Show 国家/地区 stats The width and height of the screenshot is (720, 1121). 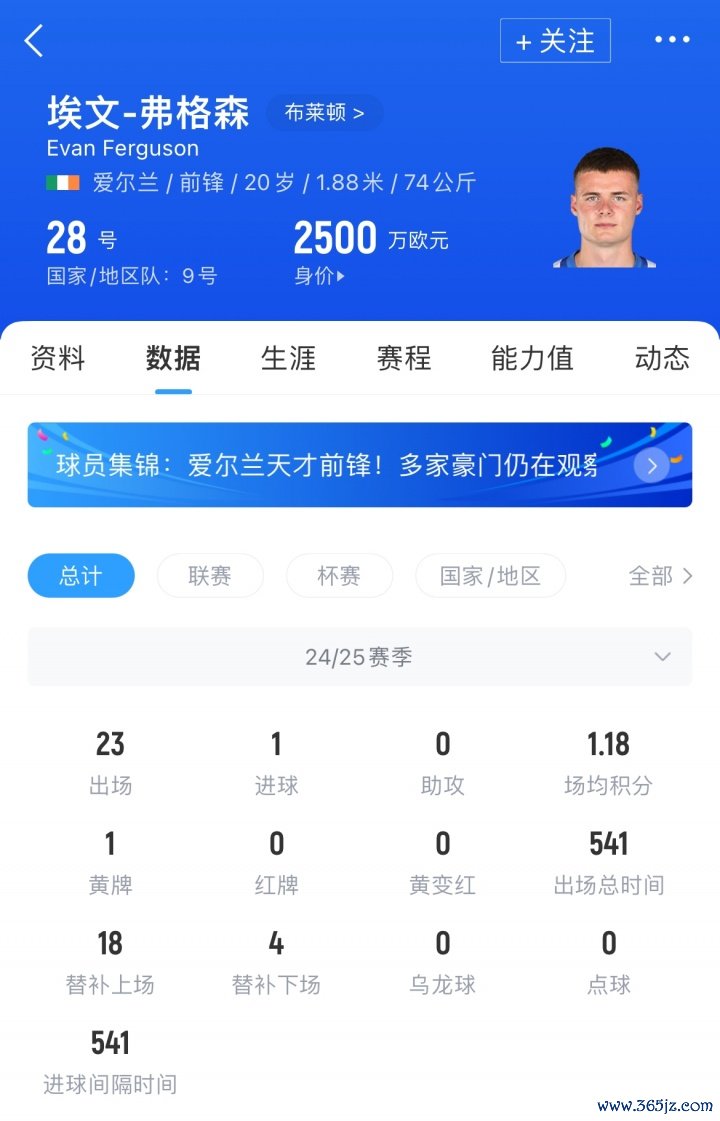(x=490, y=576)
